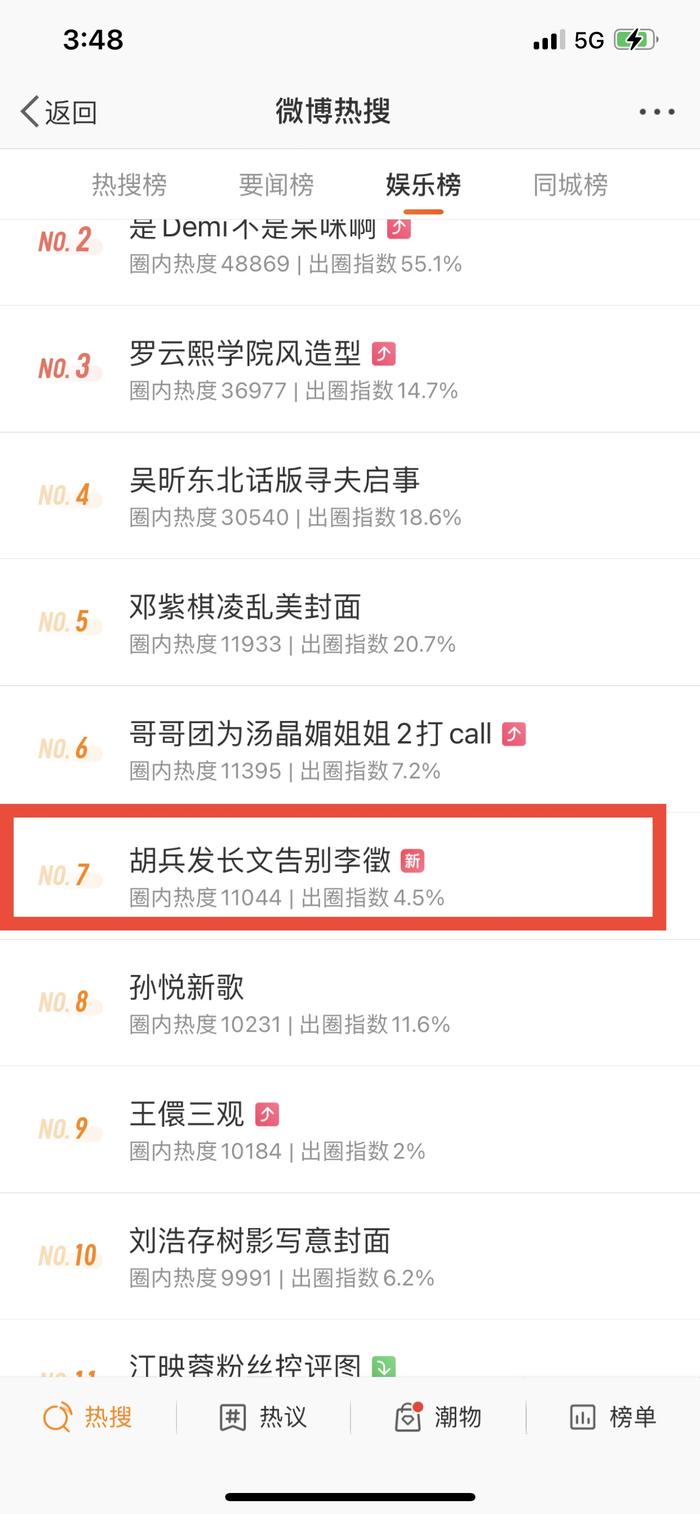Image resolution: width=700 pixels, height=1514 pixels.
Task: Switch to the 热搜榜 tab
Action: point(129,185)
